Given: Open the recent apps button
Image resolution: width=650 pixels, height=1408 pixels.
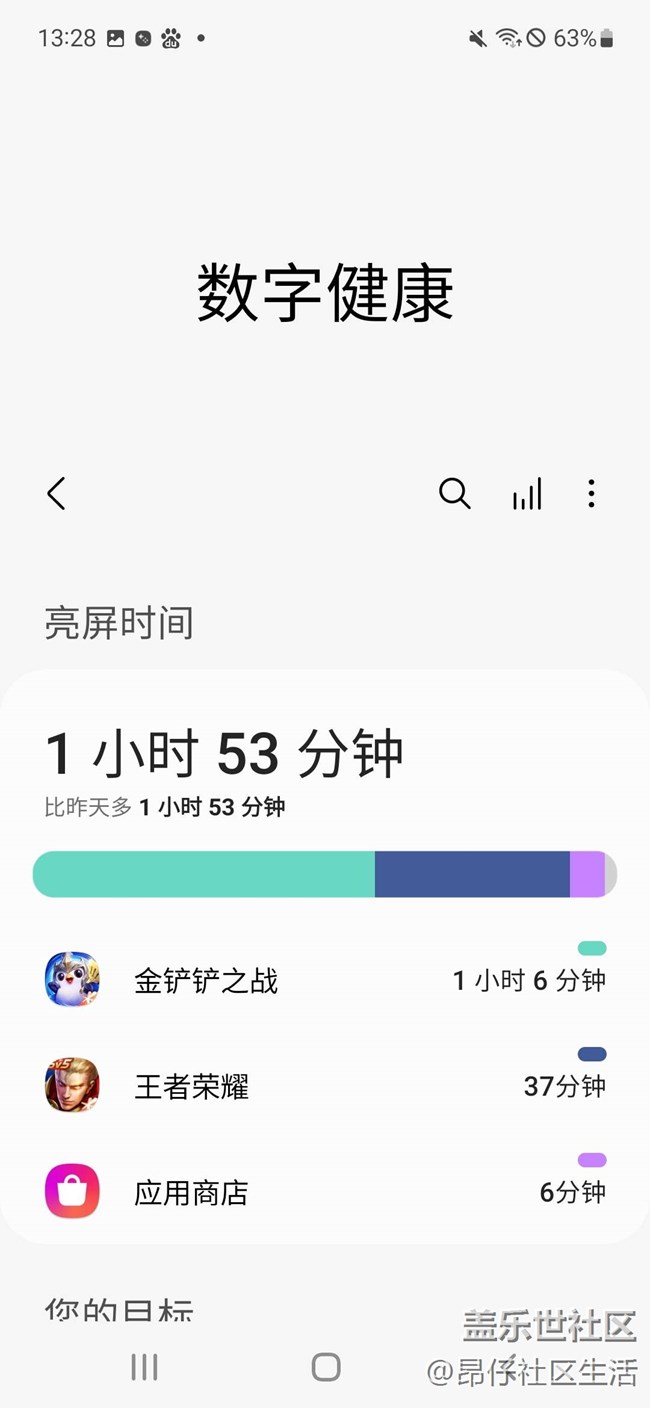Looking at the screenshot, I should point(145,1367).
